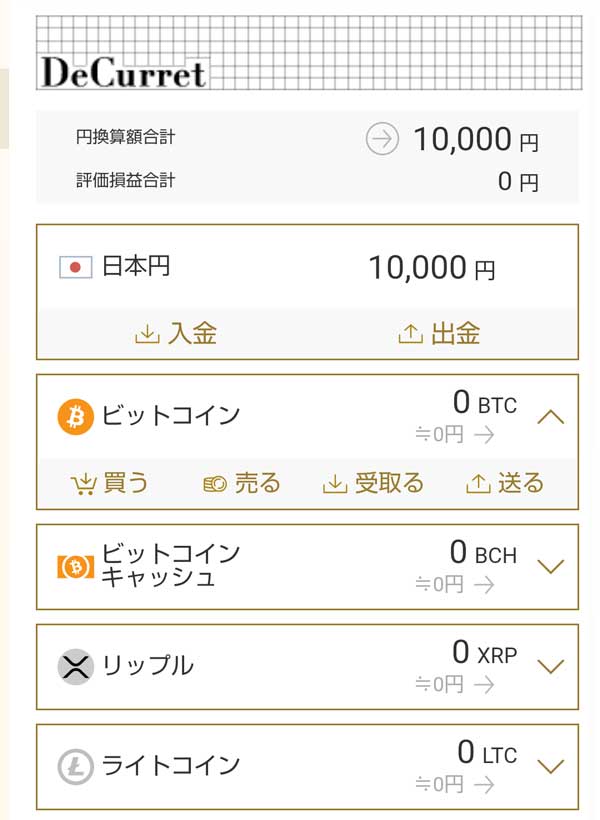Collapse the ビットコイン section
600x820 pixels.
pyautogui.click(x=551, y=417)
